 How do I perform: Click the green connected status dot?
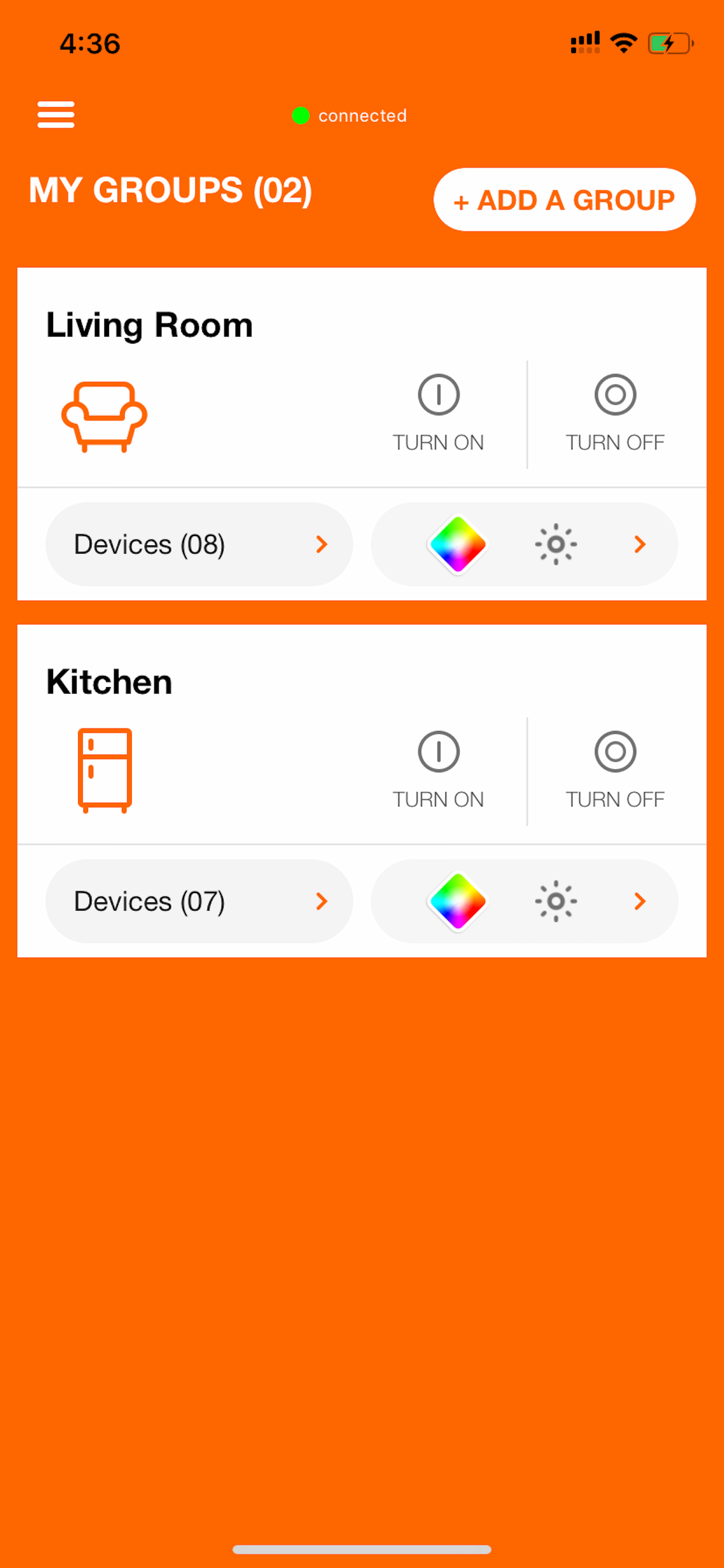point(300,116)
